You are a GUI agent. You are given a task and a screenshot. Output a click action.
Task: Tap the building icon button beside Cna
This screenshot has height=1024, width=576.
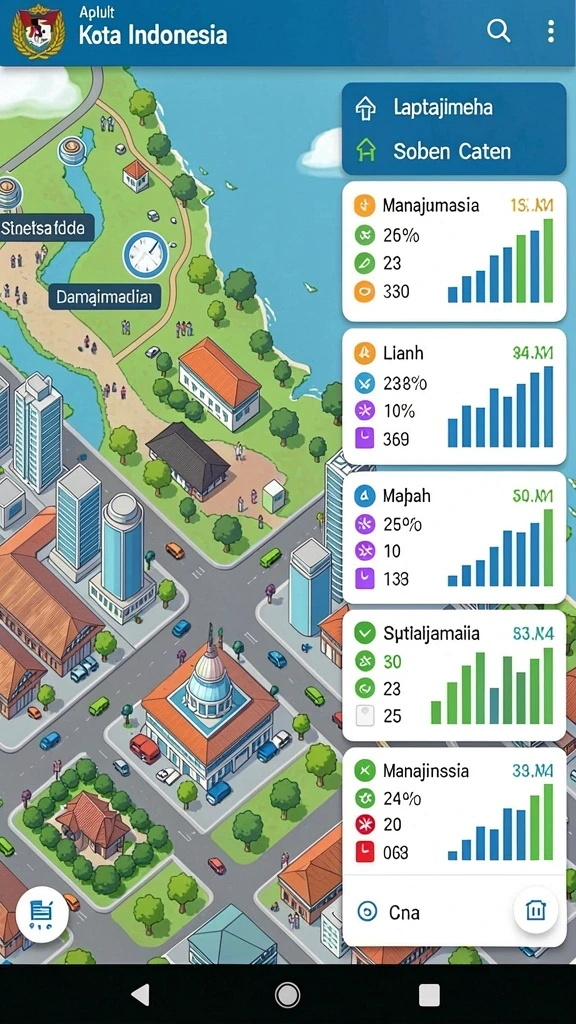tap(536, 910)
